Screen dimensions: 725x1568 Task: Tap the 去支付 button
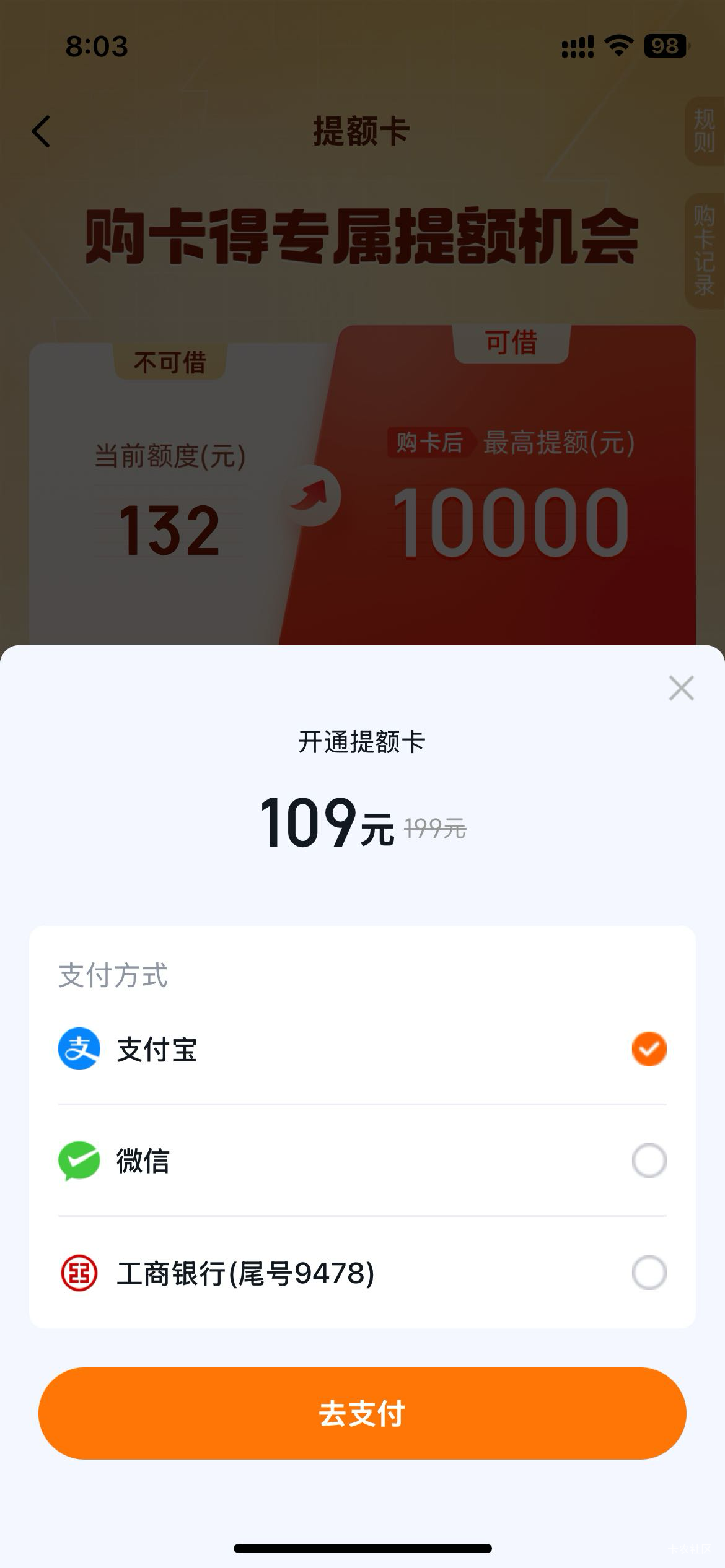[362, 1413]
